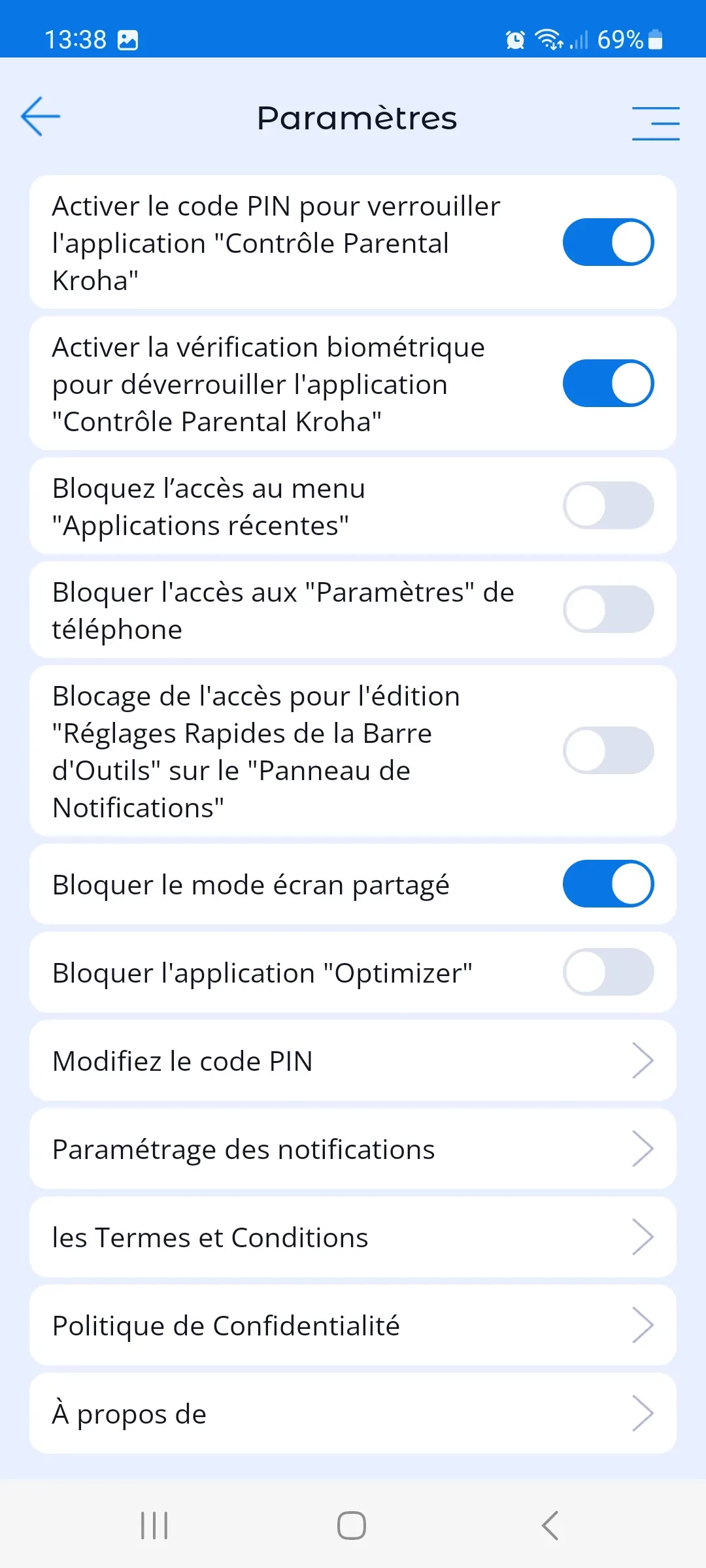Turn off "Bloquer le mode écran partagé"
Screen dimensions: 706x1568
click(608, 884)
